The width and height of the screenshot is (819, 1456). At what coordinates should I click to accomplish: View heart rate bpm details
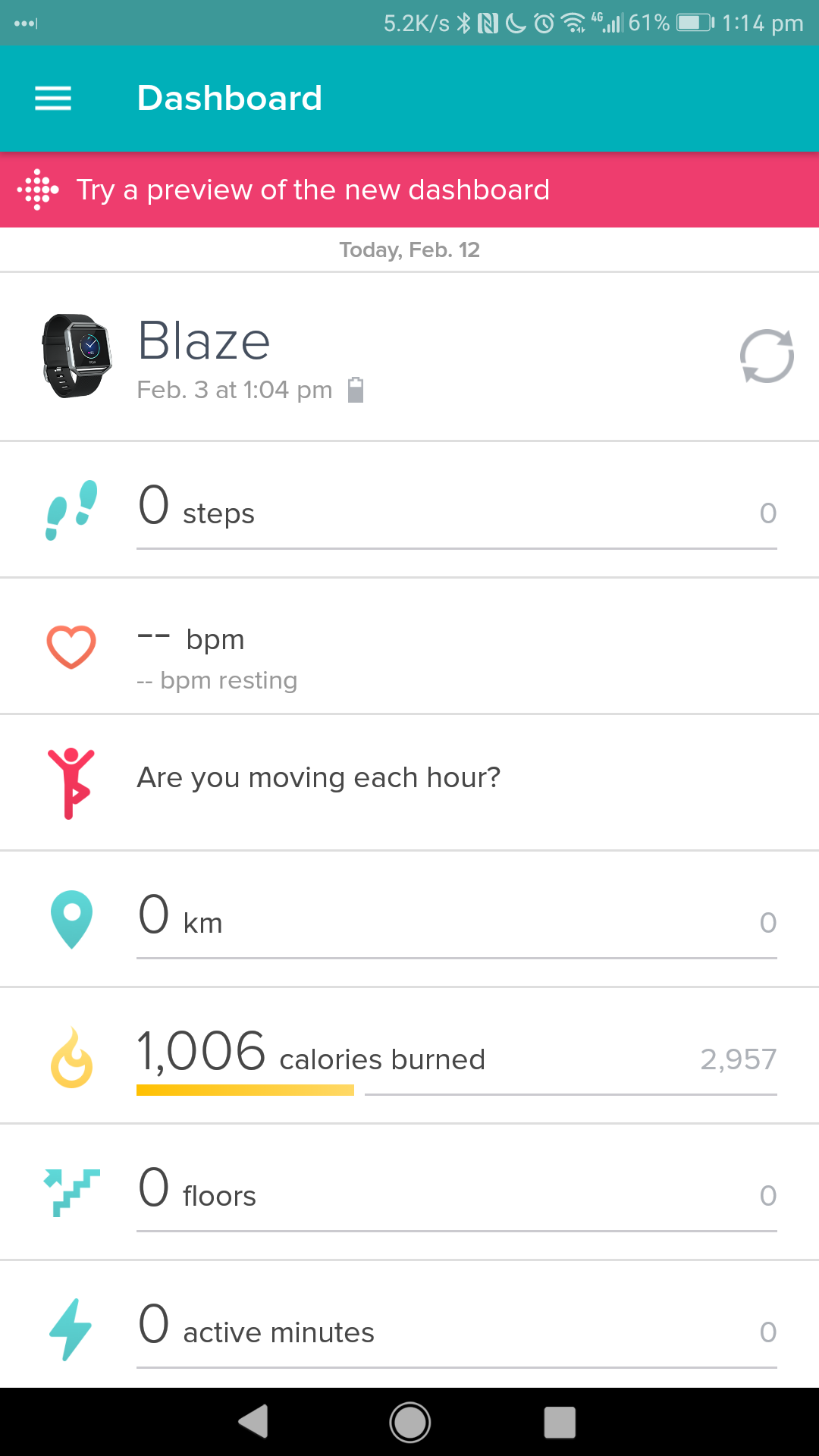pos(409,646)
